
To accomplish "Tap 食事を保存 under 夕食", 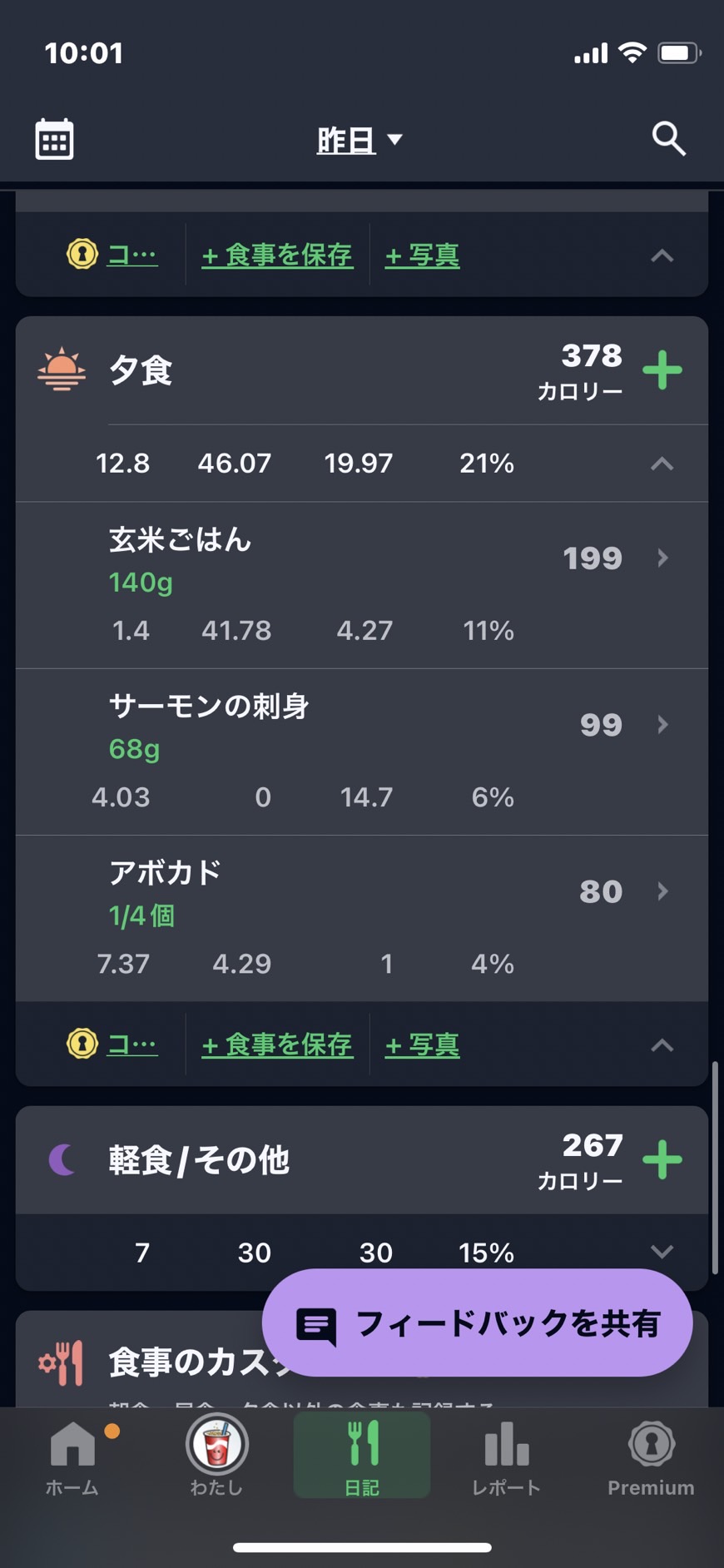I will coord(277,1045).
